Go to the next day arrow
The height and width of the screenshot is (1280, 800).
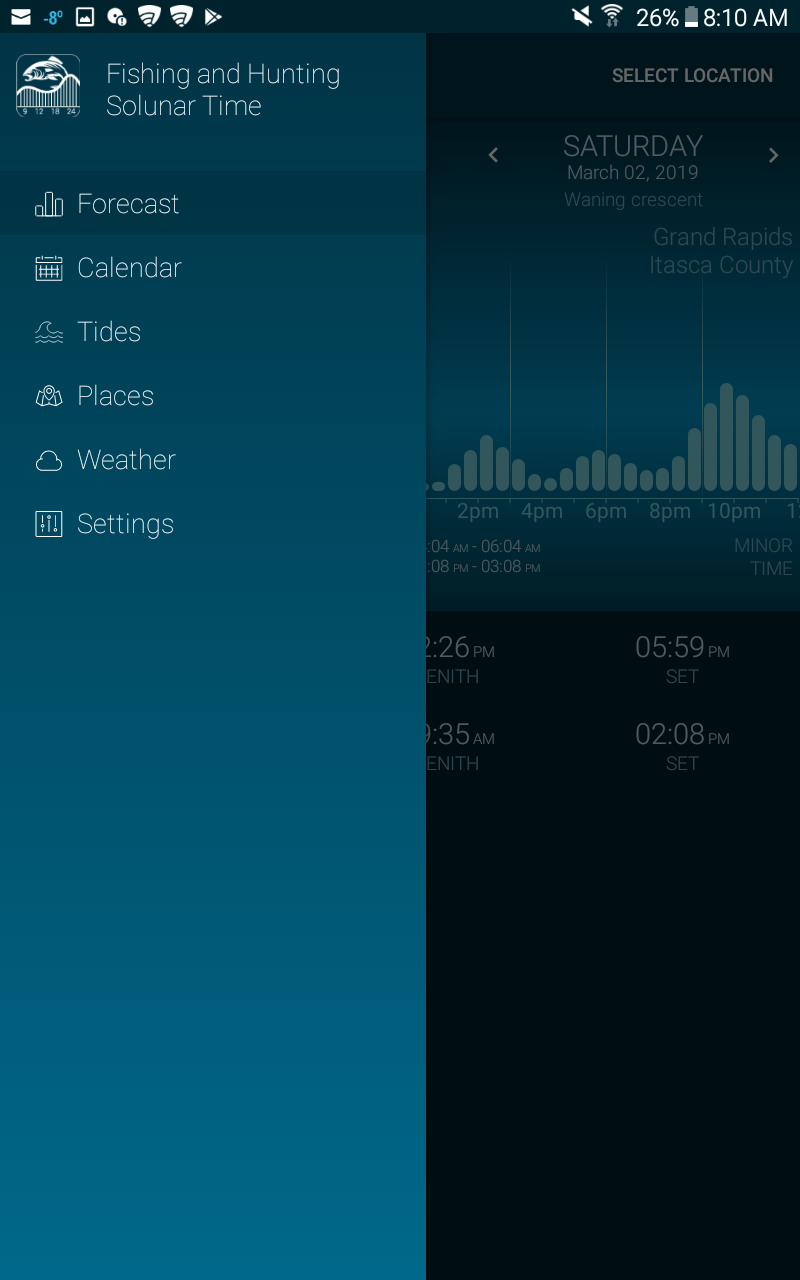coord(773,155)
